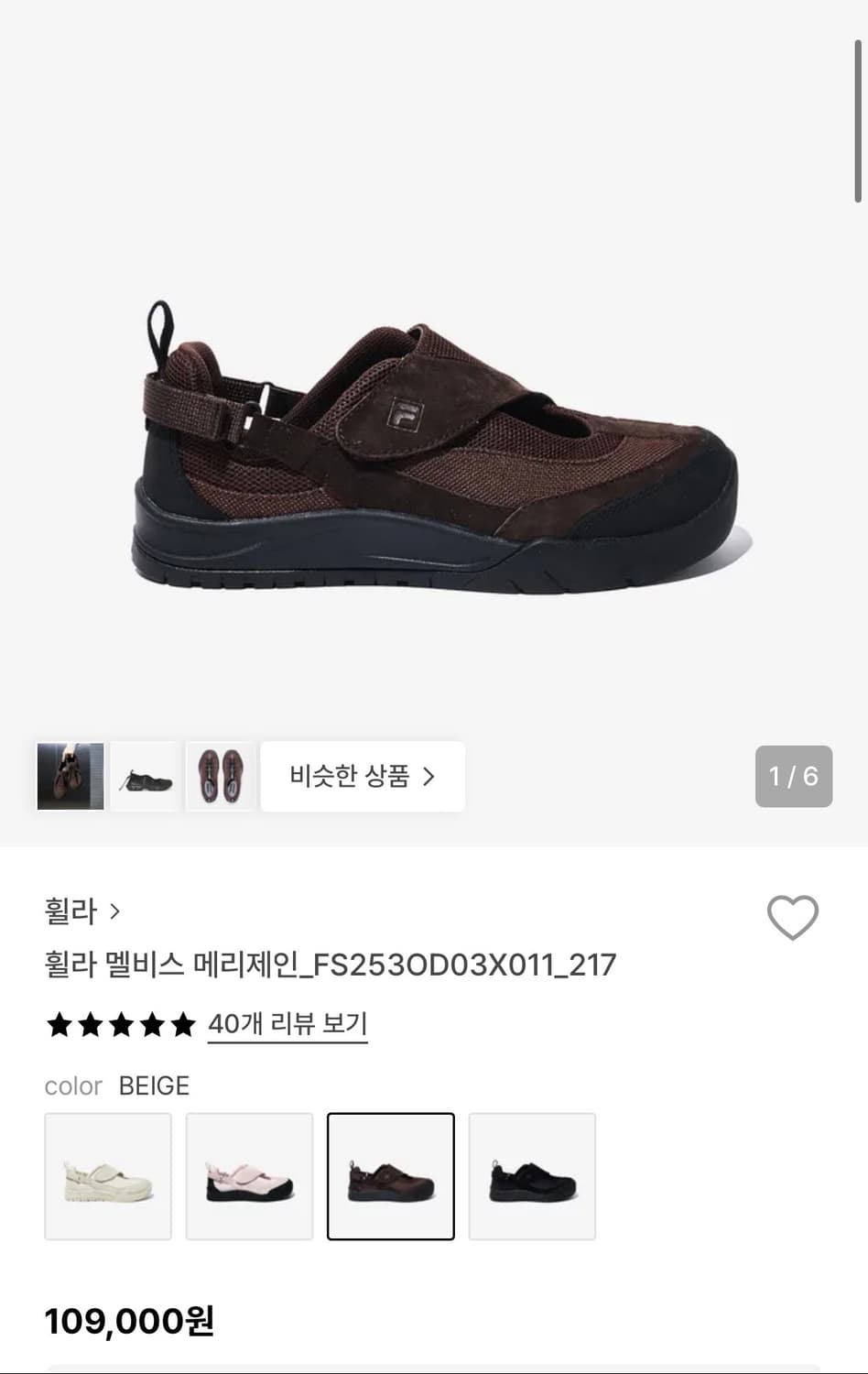Choose the black colorway of the shoe

point(532,1176)
